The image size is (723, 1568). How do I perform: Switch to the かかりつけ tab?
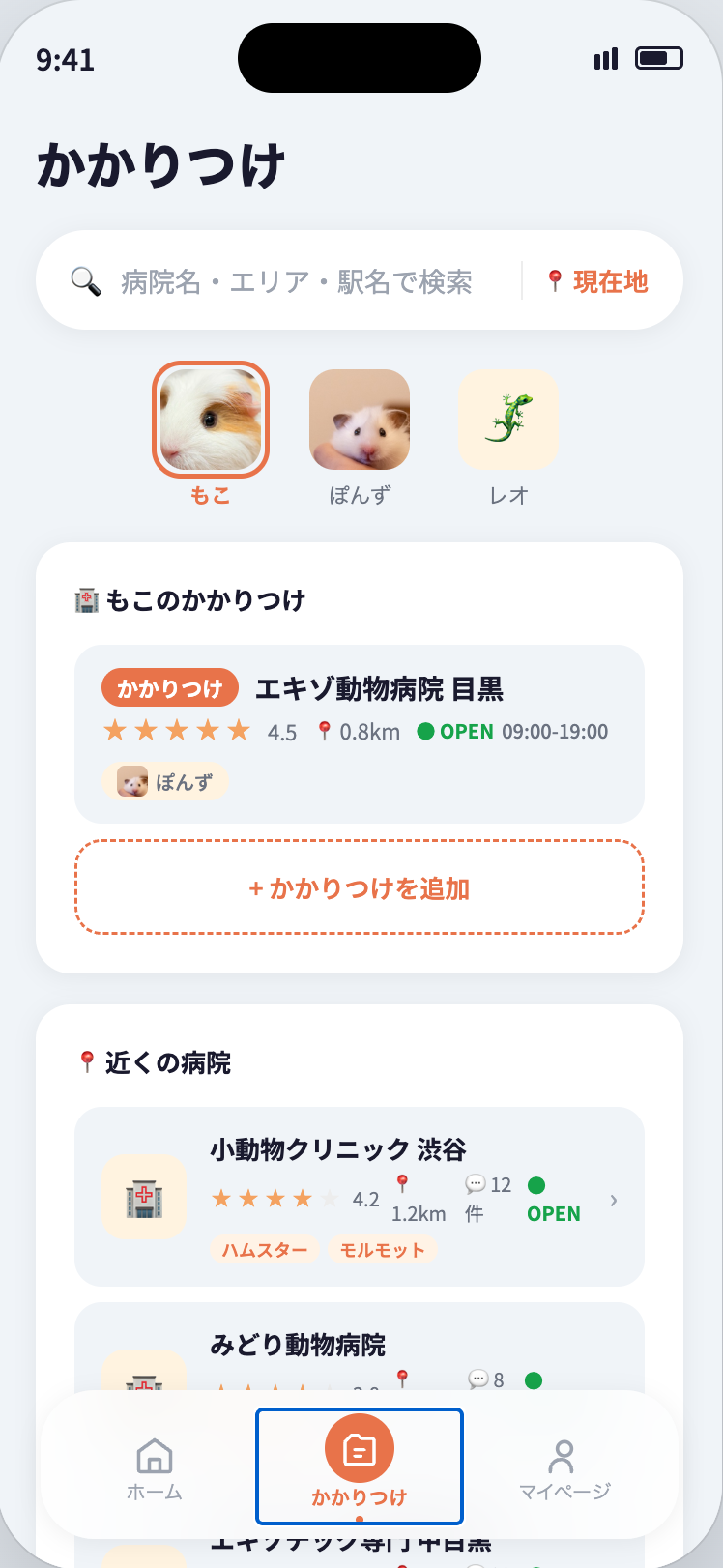click(x=360, y=1466)
